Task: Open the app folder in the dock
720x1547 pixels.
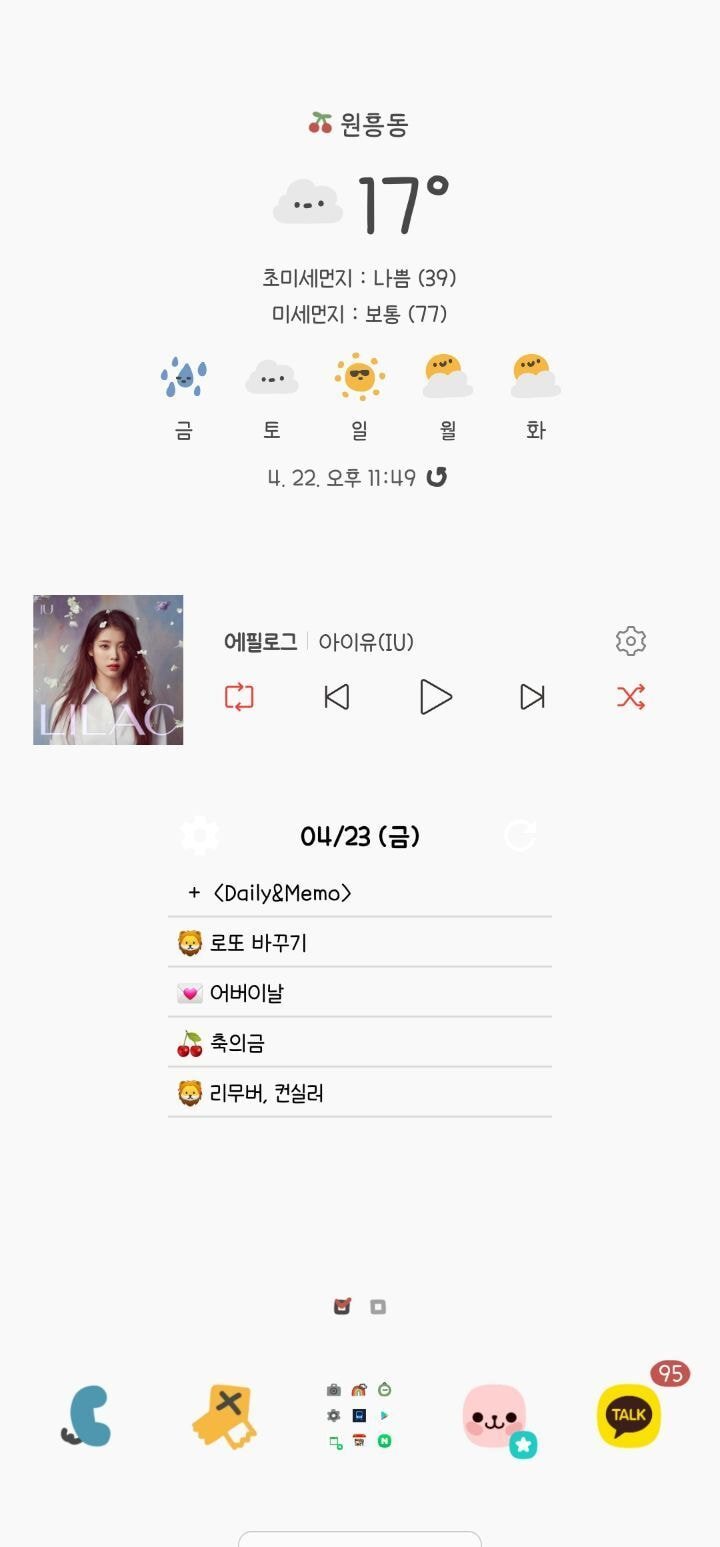Action: click(x=359, y=1416)
